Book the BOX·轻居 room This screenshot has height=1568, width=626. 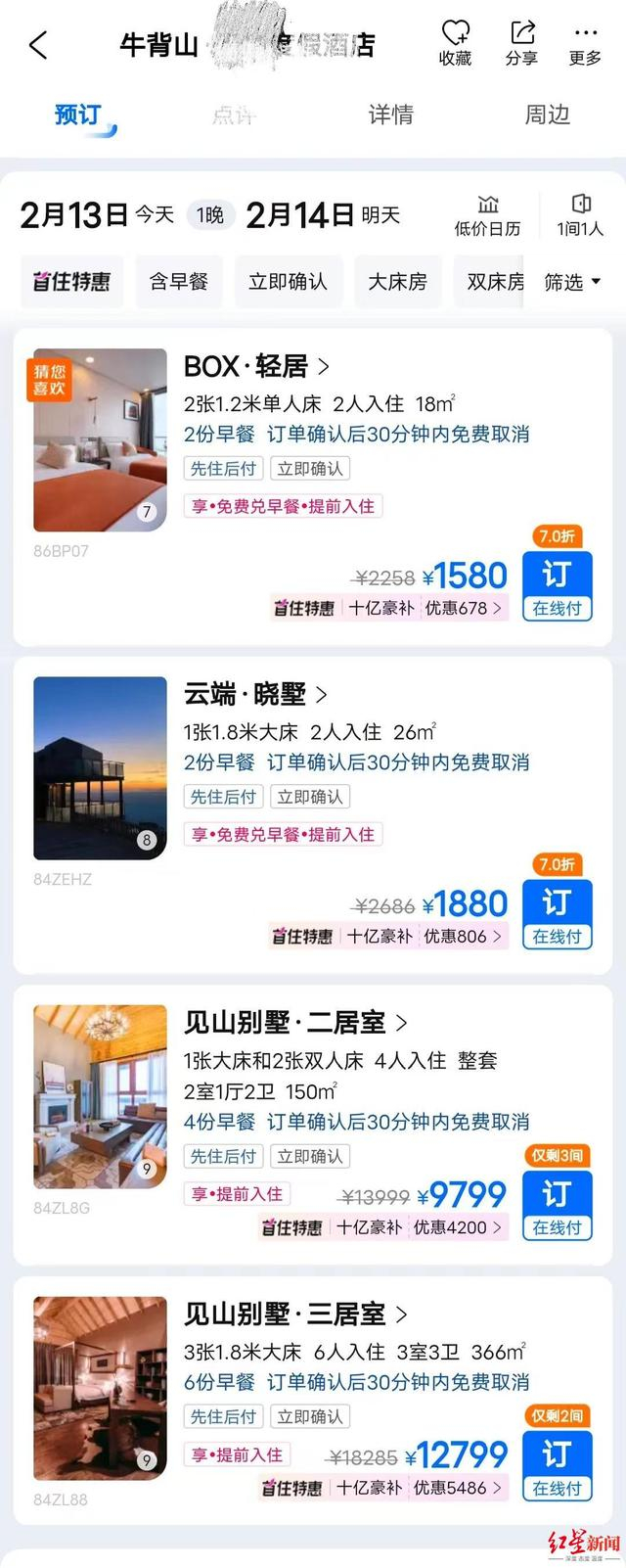[557, 586]
